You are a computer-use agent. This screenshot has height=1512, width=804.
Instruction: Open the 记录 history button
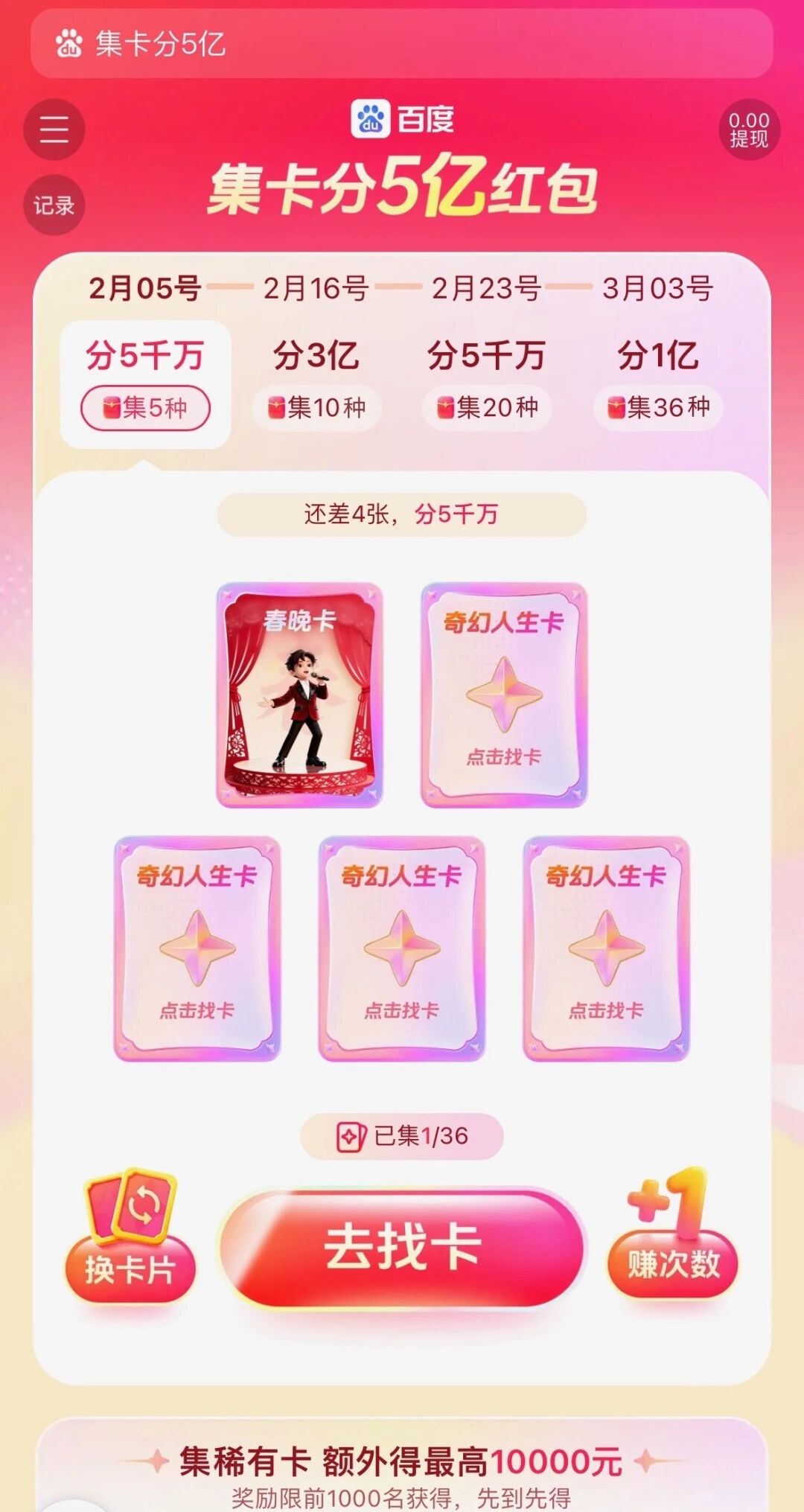54,205
